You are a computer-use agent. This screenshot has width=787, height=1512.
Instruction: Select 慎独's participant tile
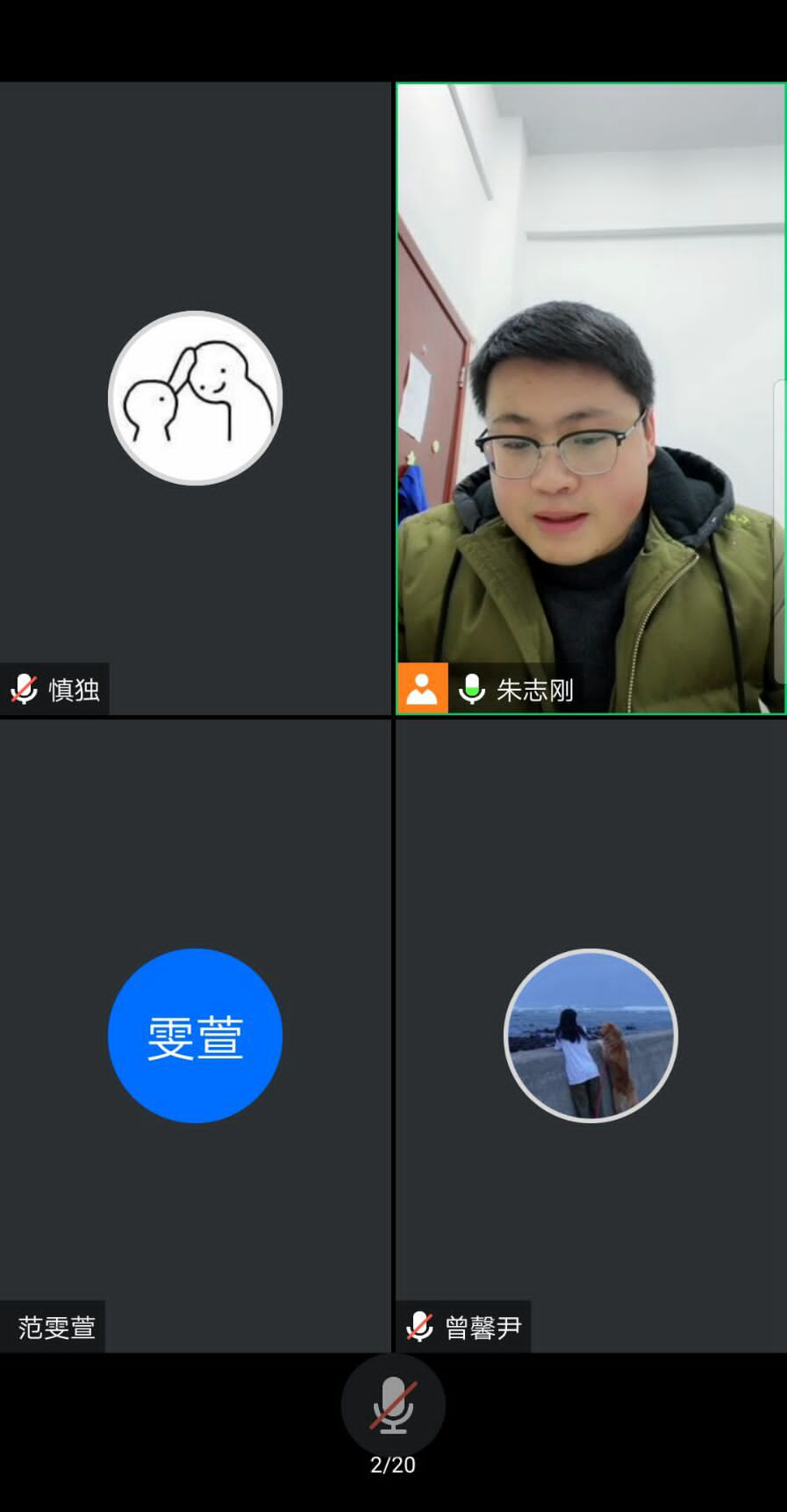click(x=195, y=399)
